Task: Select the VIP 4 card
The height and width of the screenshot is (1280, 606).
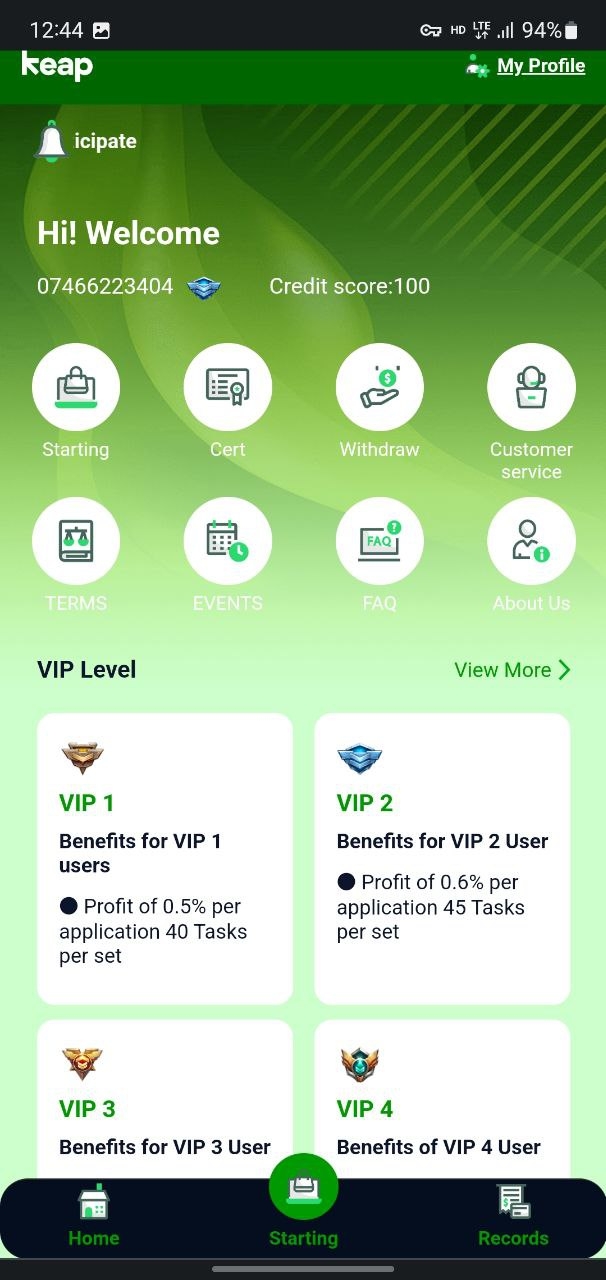Action: point(442,1100)
